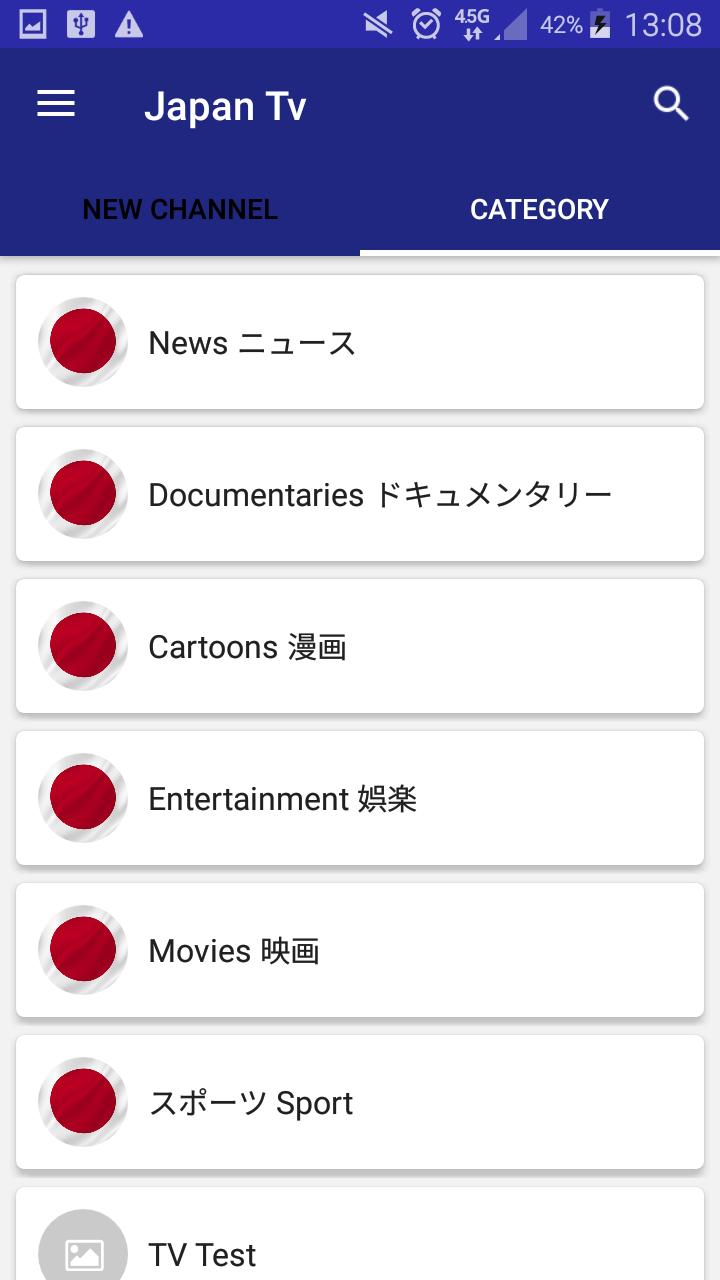Image resolution: width=720 pixels, height=1280 pixels.
Task: Browse the Documentaries category
Action: (360, 494)
